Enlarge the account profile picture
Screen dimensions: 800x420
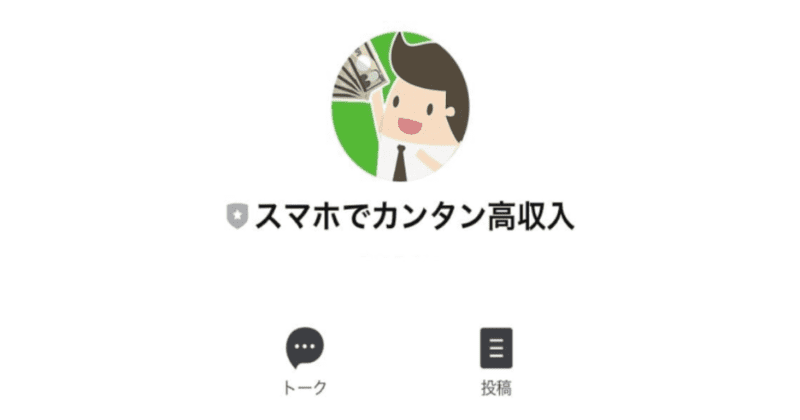click(x=401, y=109)
